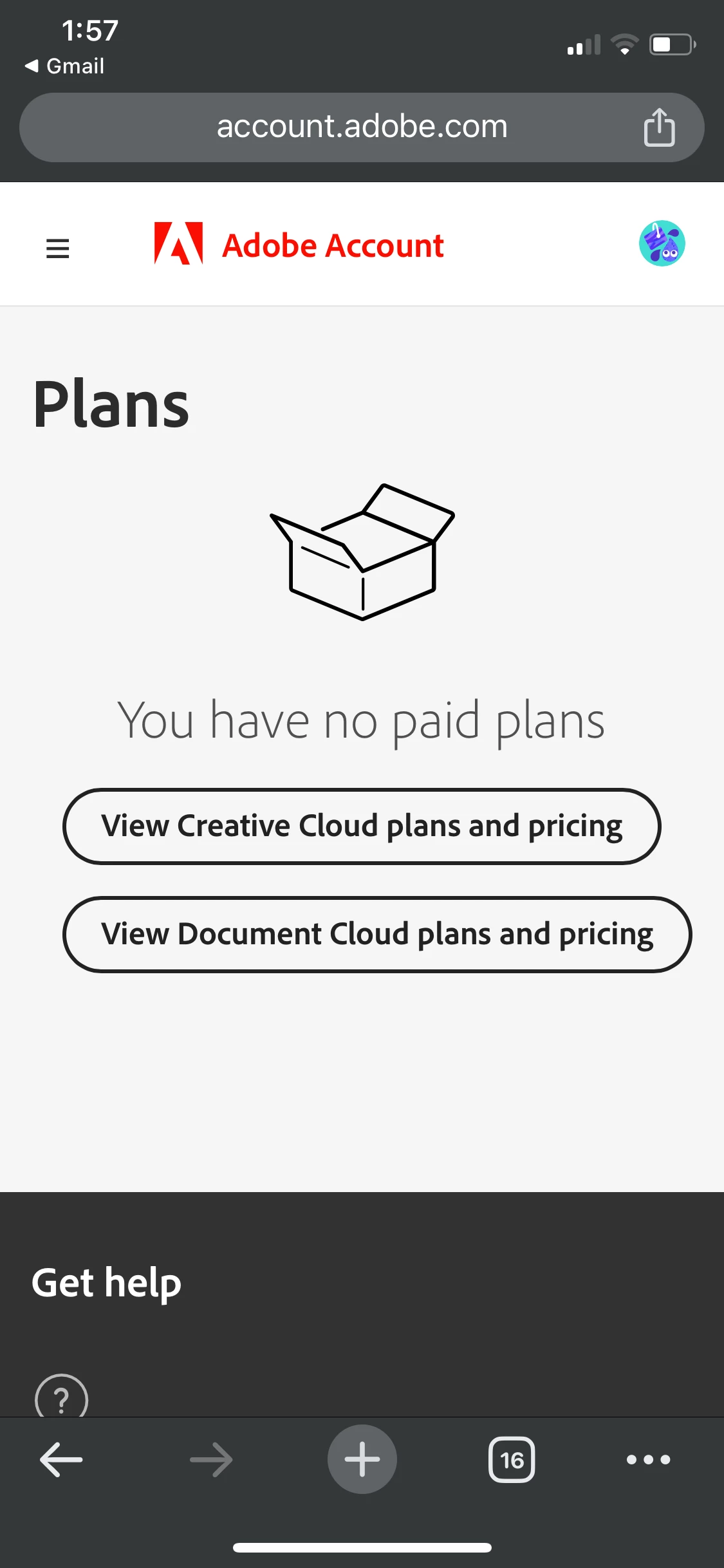Open the hamburger navigation menu
The height and width of the screenshot is (1568, 724).
tap(57, 248)
